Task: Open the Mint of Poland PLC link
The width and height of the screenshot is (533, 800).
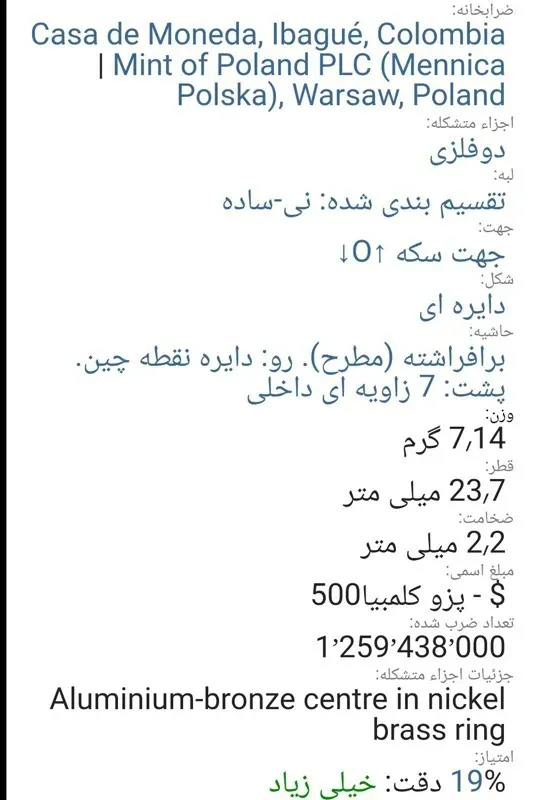Action: [x=309, y=80]
